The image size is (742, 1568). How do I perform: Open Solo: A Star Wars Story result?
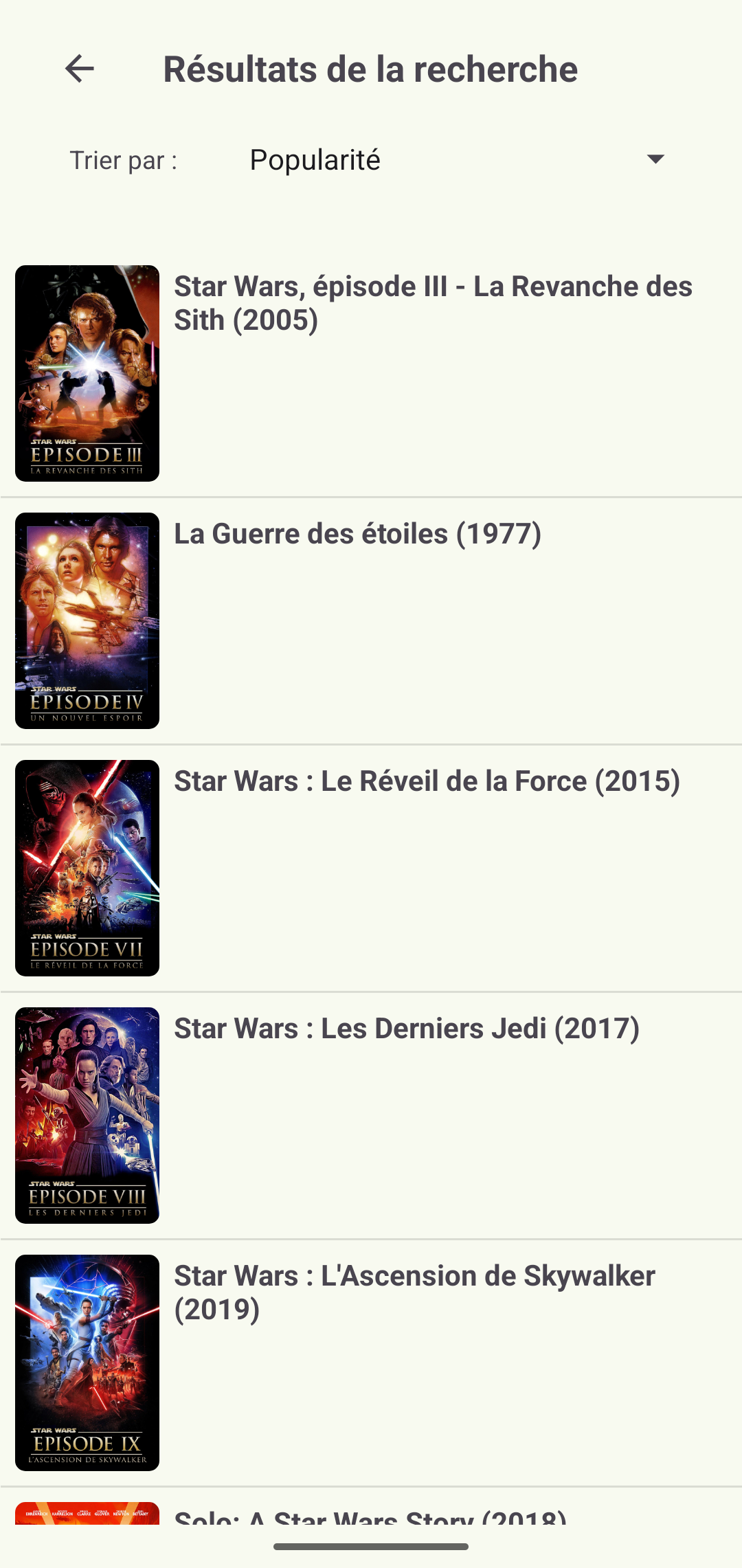point(371,1514)
